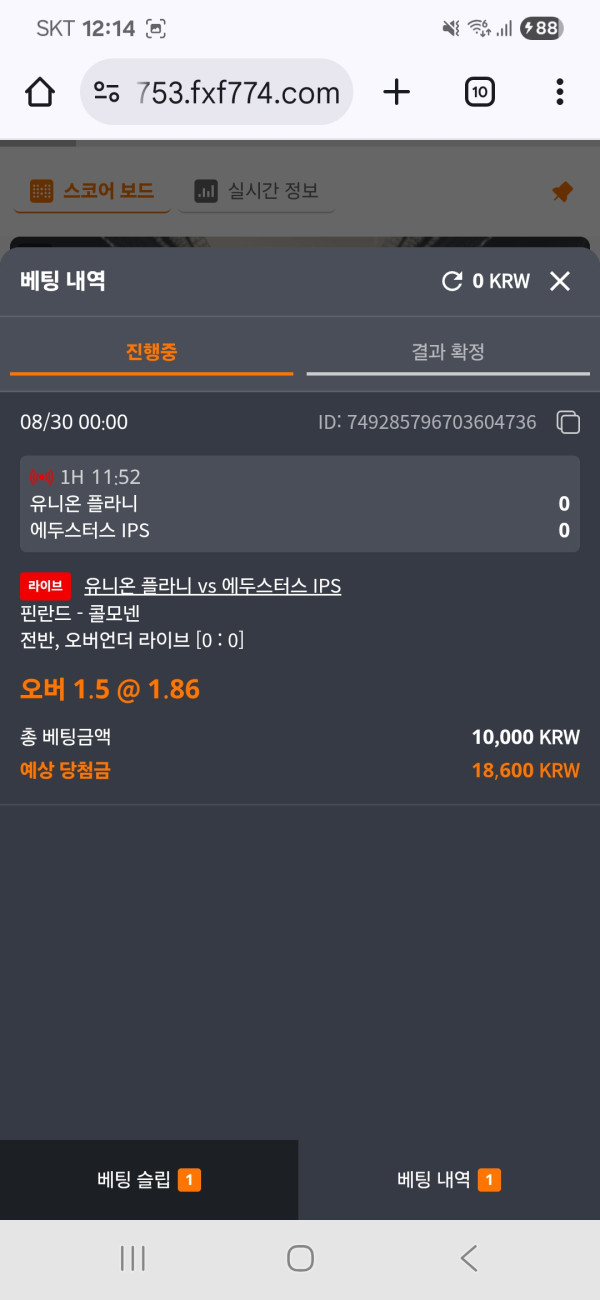Switch to 스코어 보드 tab

click(x=92, y=191)
